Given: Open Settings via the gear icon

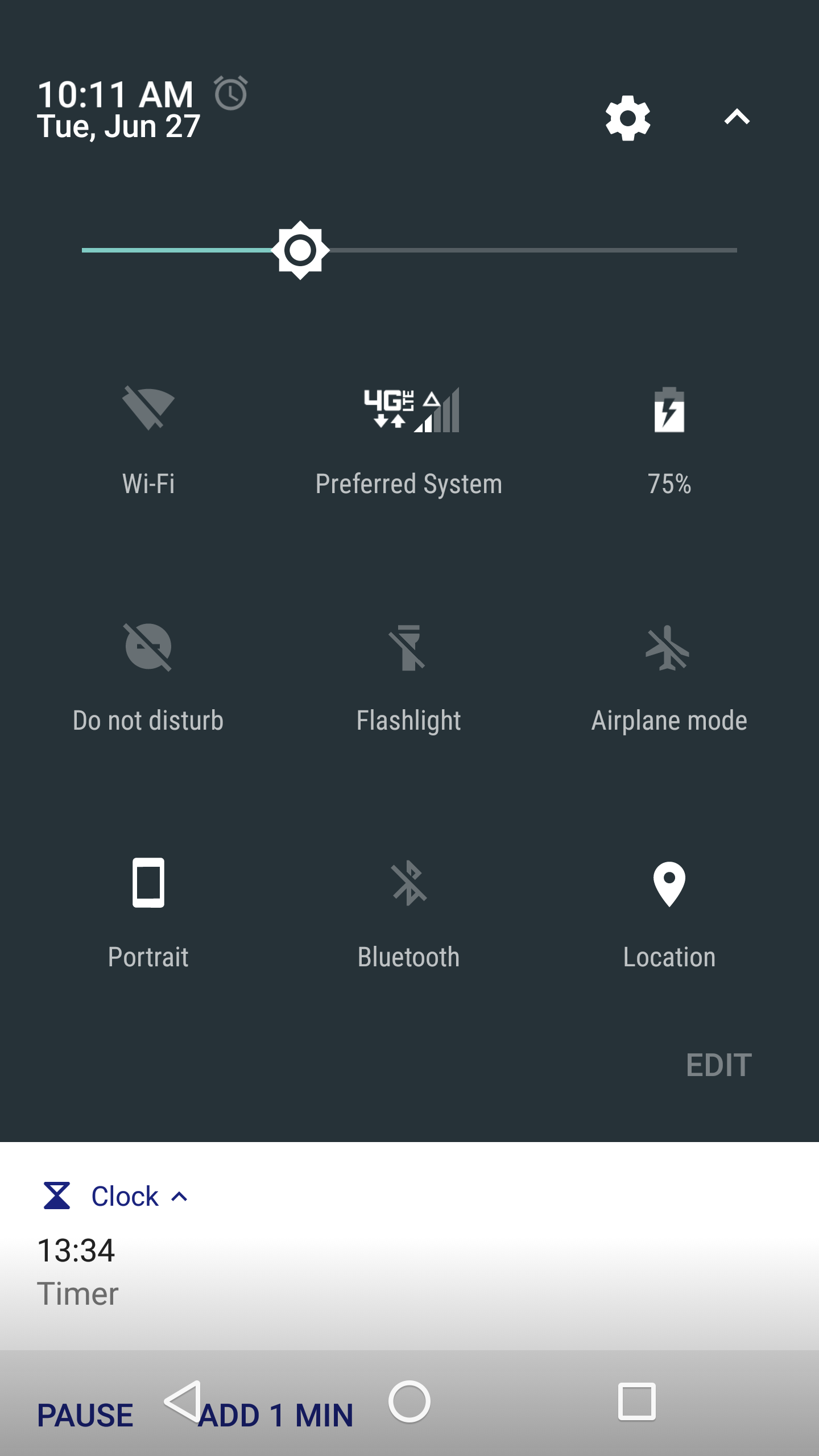Looking at the screenshot, I should coord(628,119).
